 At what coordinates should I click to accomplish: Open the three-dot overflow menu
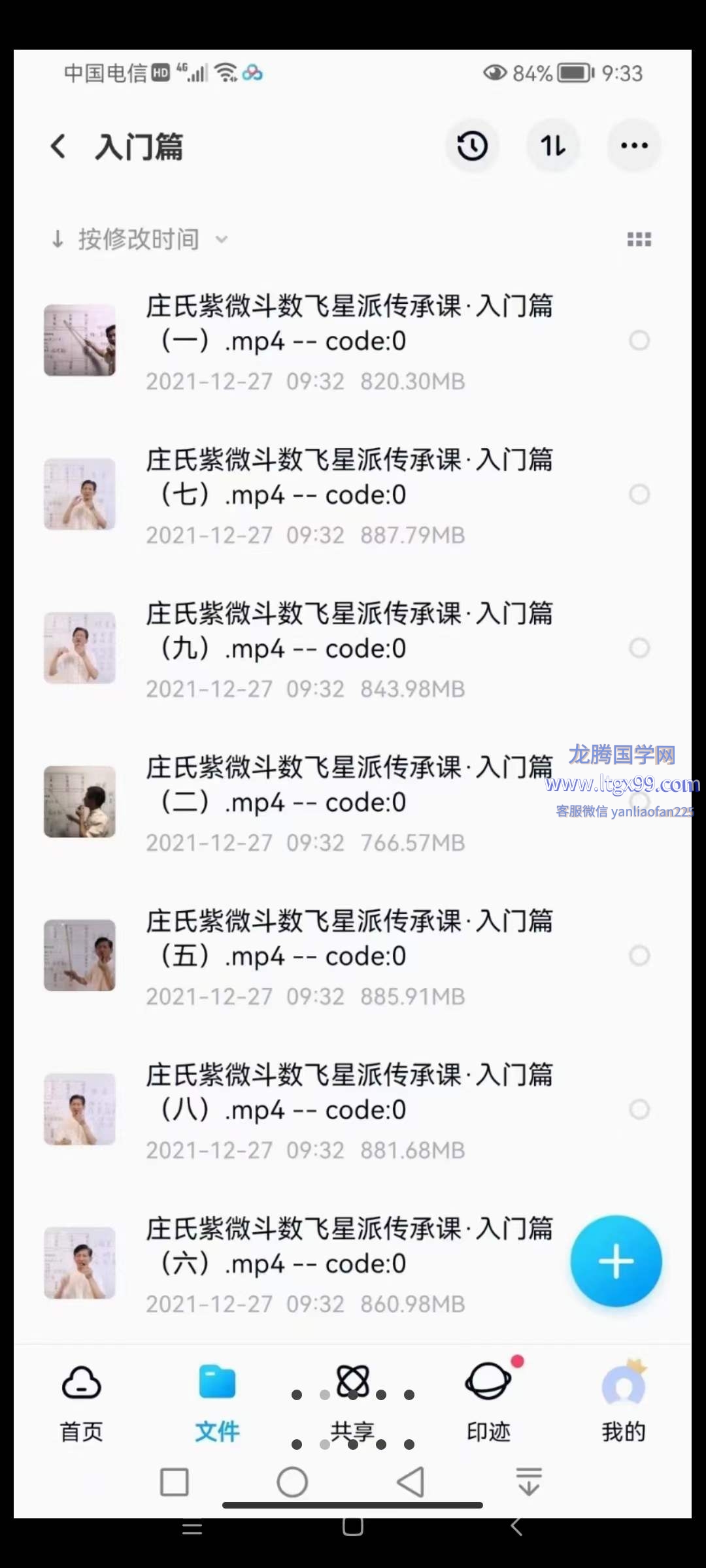[634, 146]
